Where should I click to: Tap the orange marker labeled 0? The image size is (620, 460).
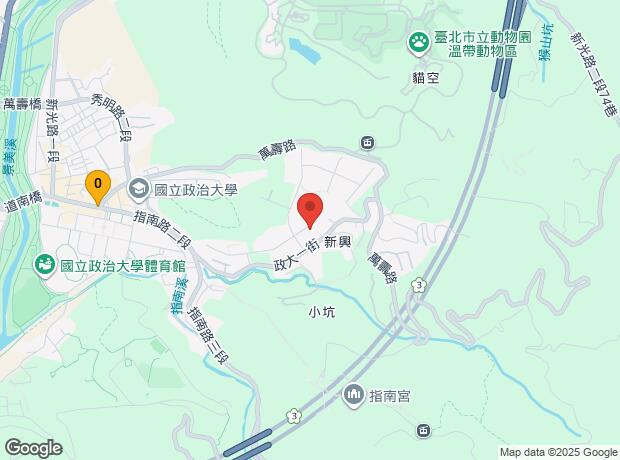(x=98, y=188)
